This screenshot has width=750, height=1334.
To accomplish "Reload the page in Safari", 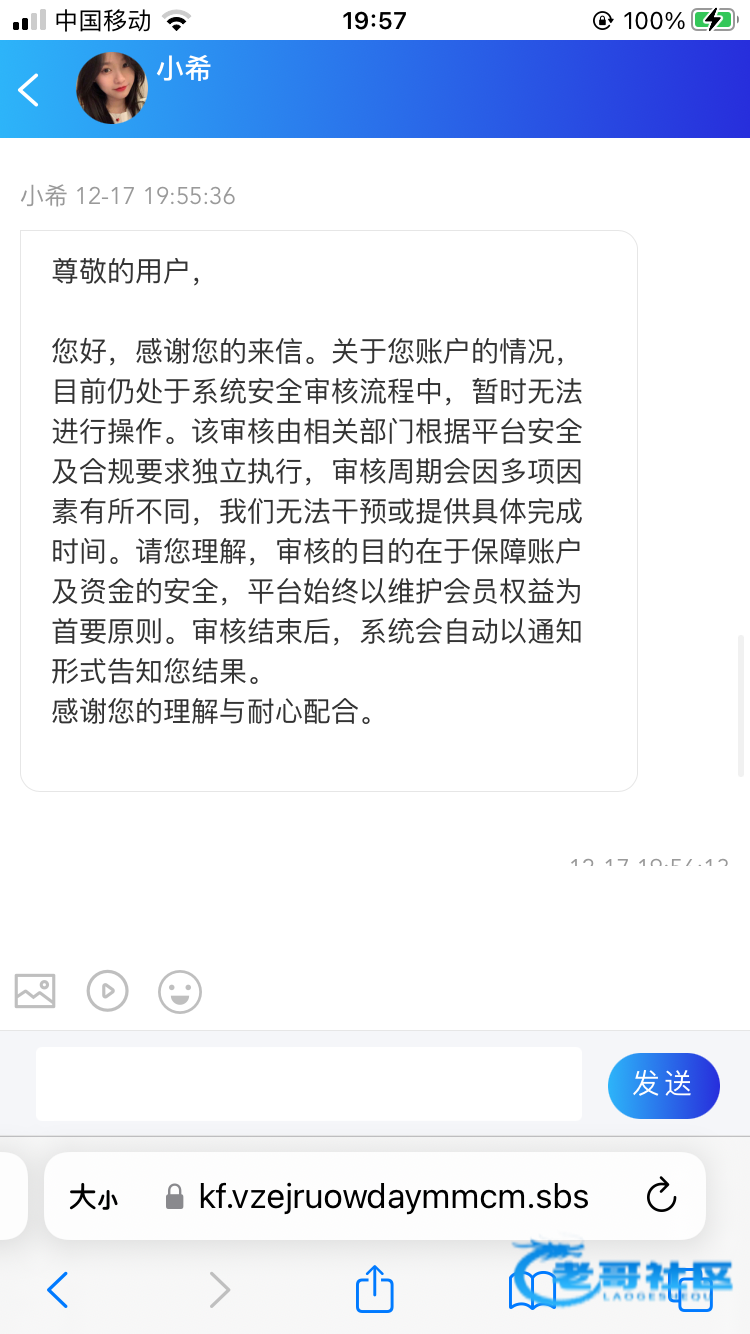I will coord(661,1196).
